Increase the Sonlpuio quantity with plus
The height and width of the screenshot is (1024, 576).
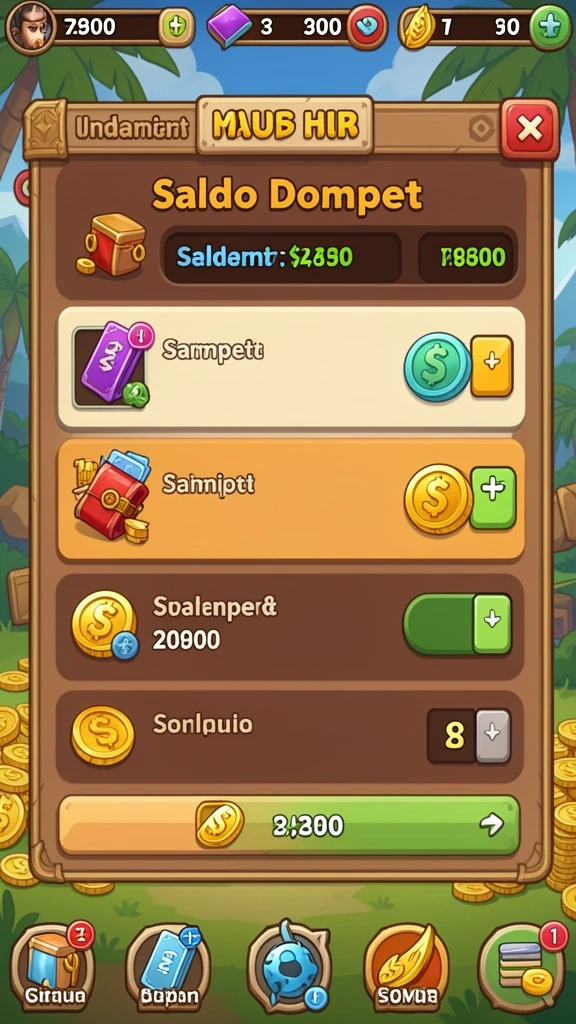click(492, 735)
